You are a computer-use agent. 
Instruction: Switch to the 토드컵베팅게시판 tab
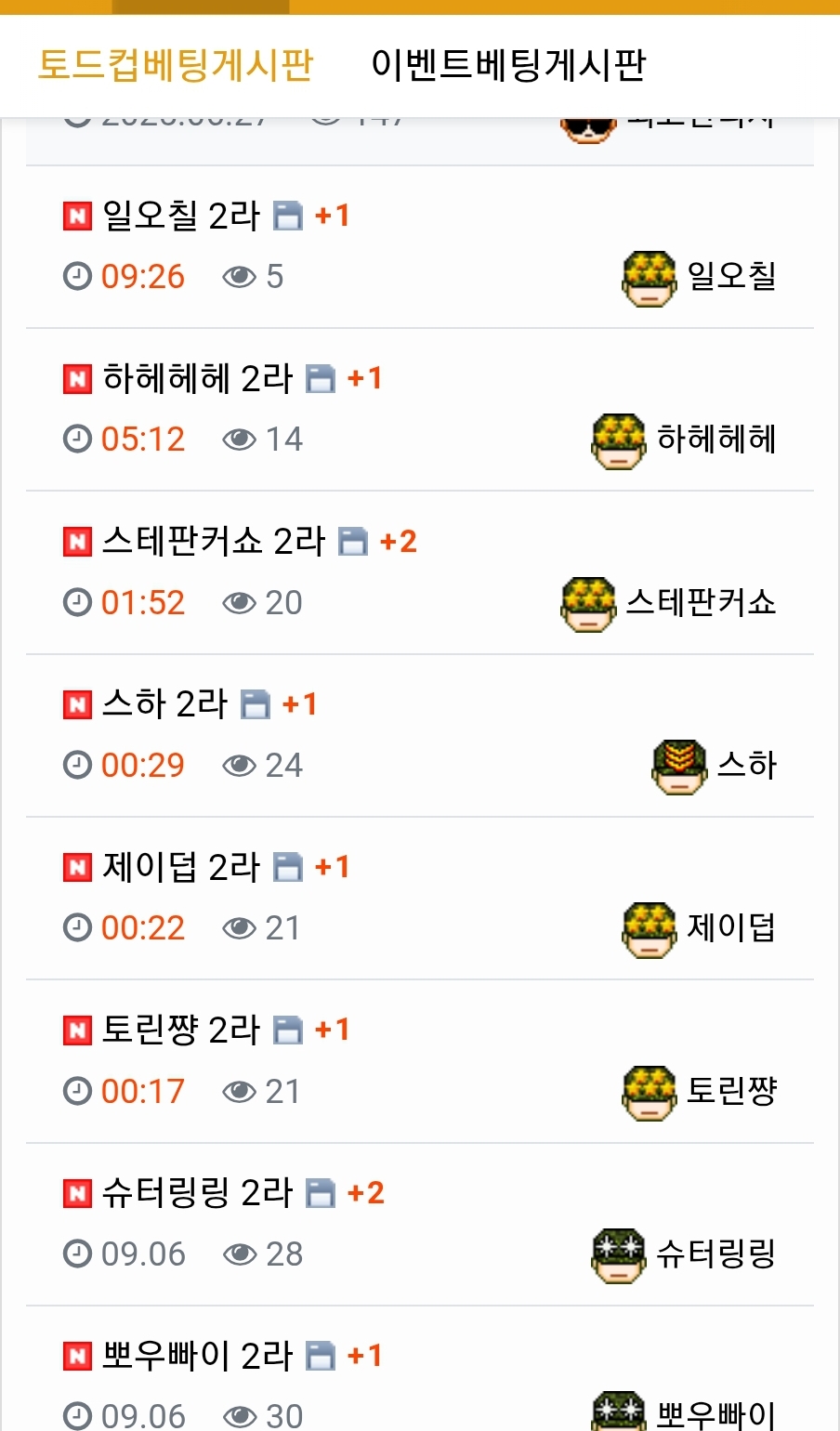(176, 65)
